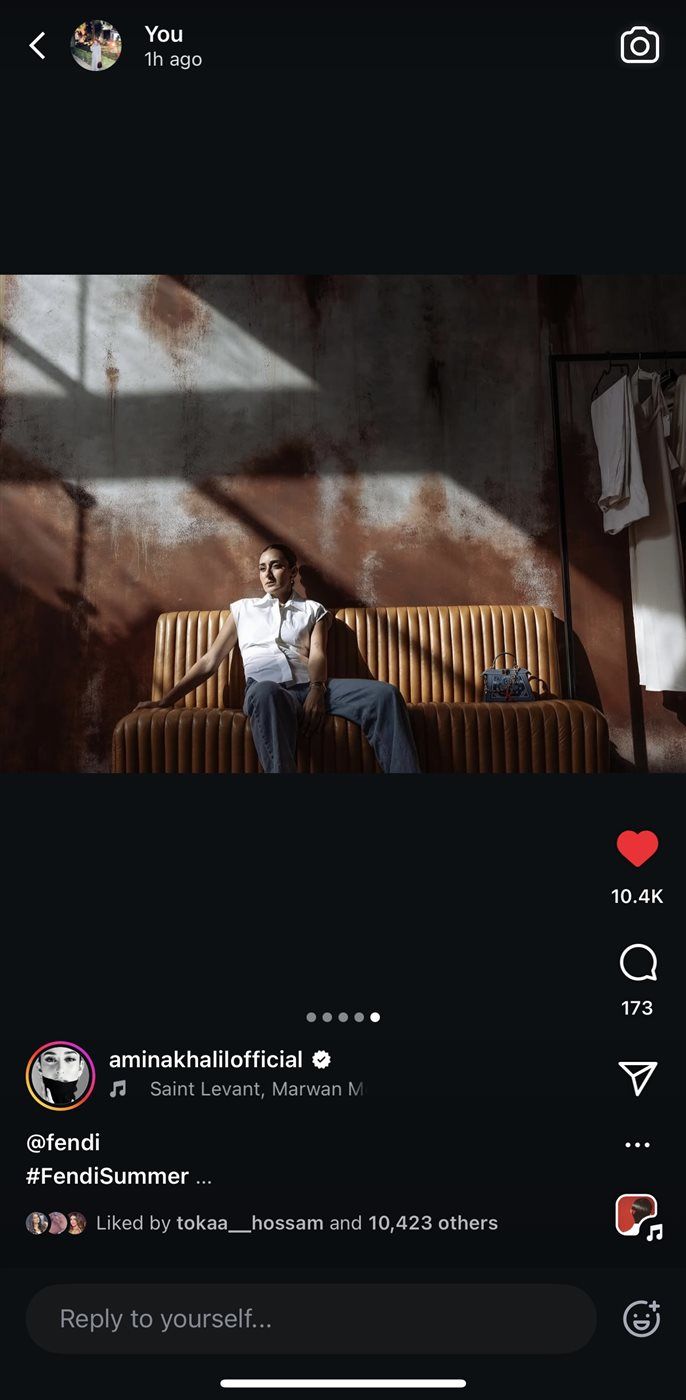Open comments on the post
Viewport: 686px width, 1400px height.
pyautogui.click(x=637, y=964)
